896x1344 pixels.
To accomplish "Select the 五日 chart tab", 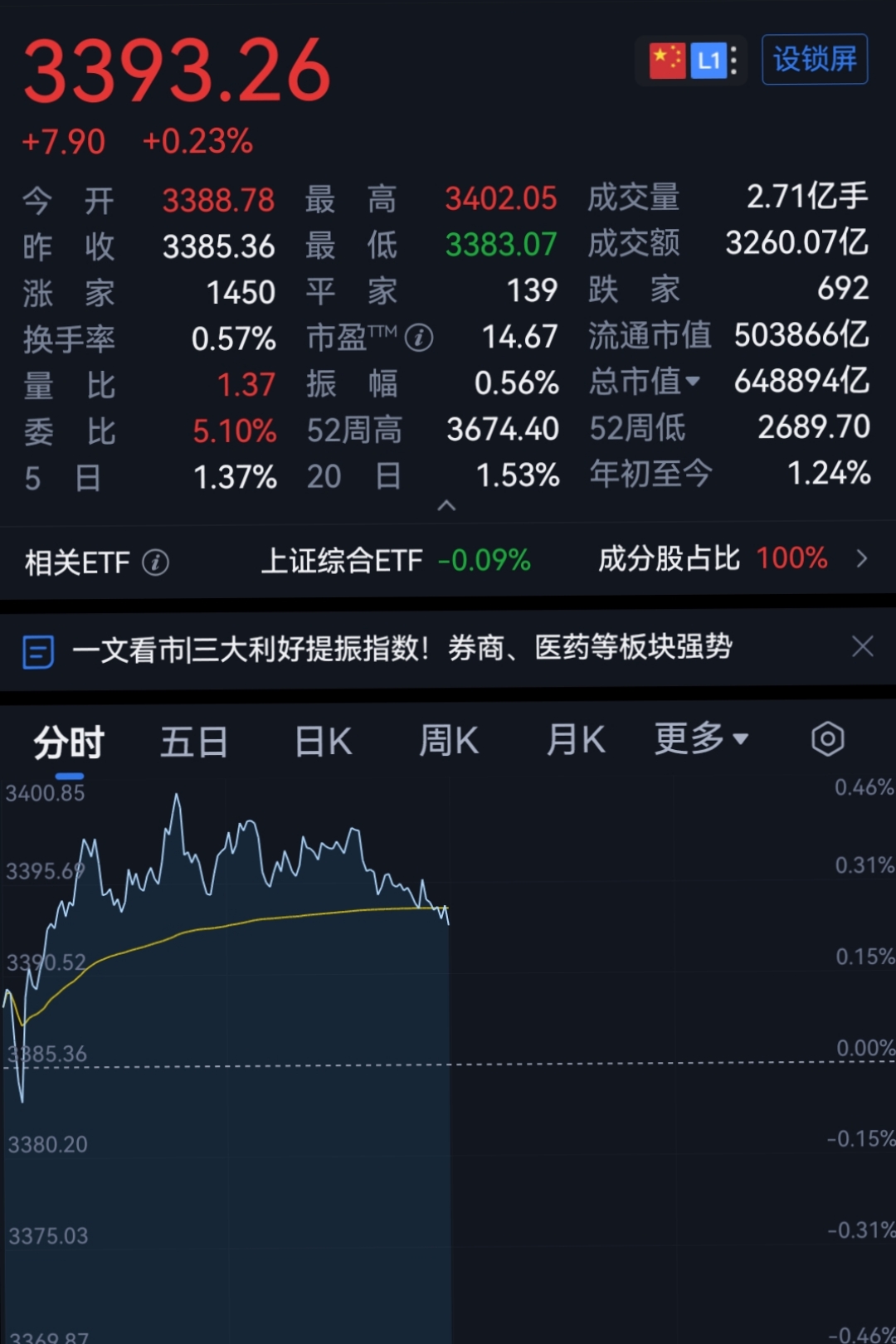I will coord(193,741).
